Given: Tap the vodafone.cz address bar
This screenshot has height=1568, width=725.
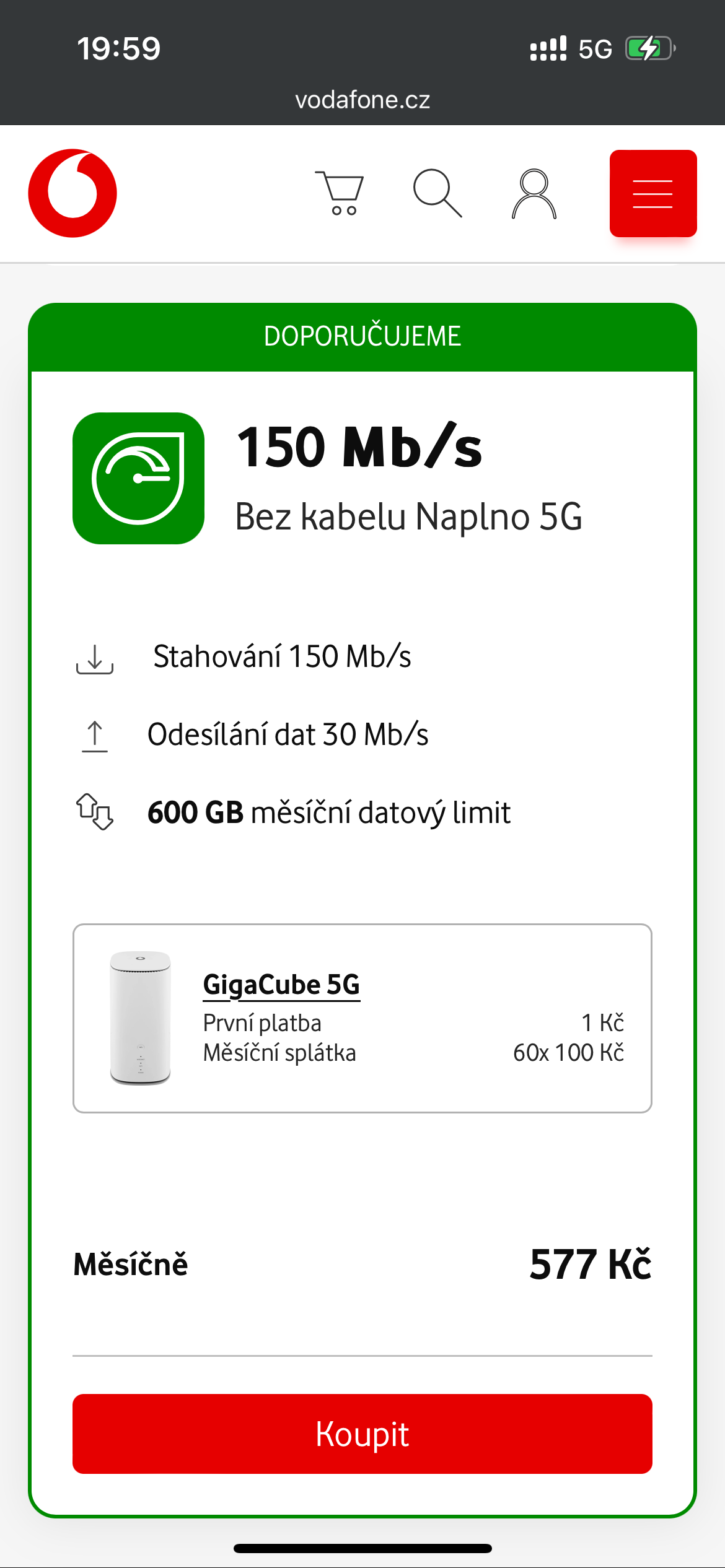Looking at the screenshot, I should pyautogui.click(x=362, y=100).
